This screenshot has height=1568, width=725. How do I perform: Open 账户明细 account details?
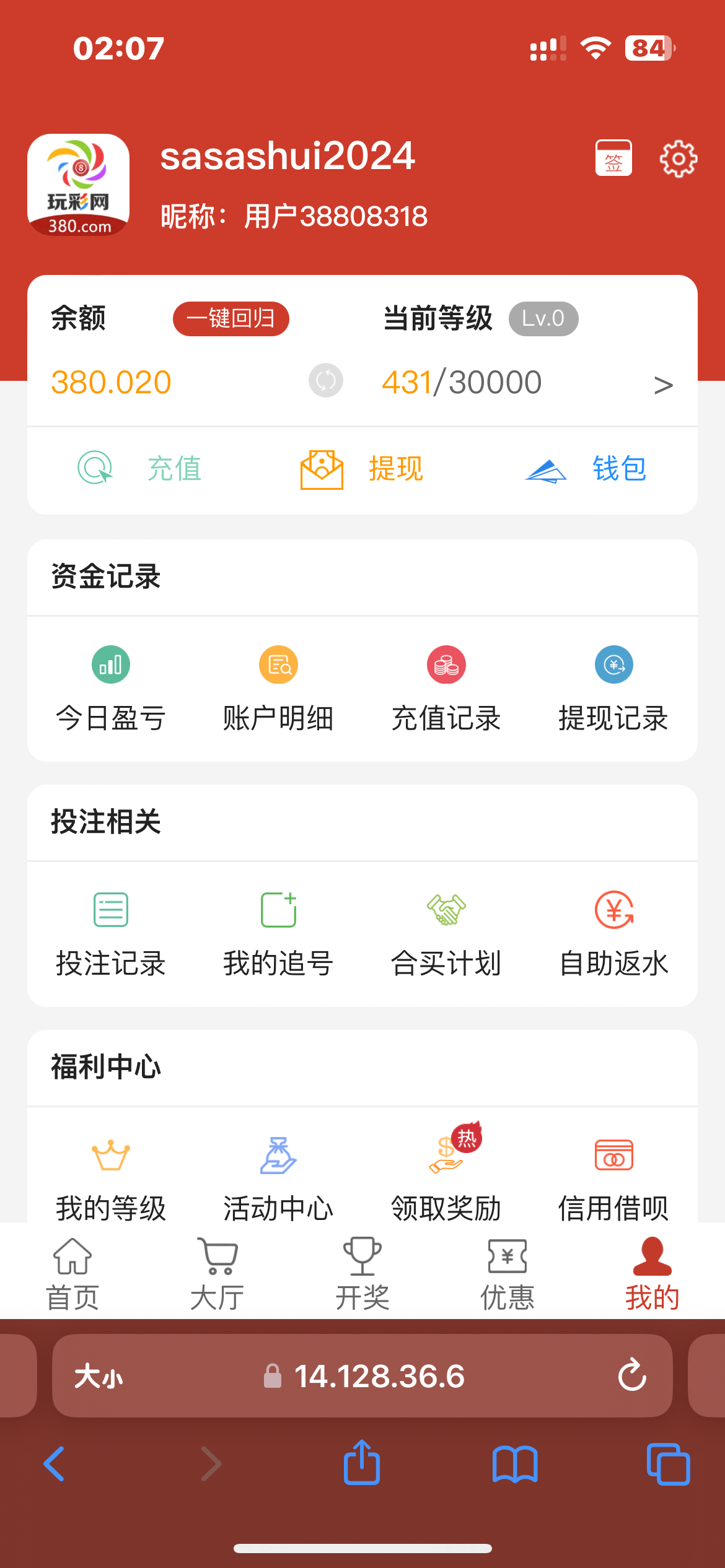(278, 689)
